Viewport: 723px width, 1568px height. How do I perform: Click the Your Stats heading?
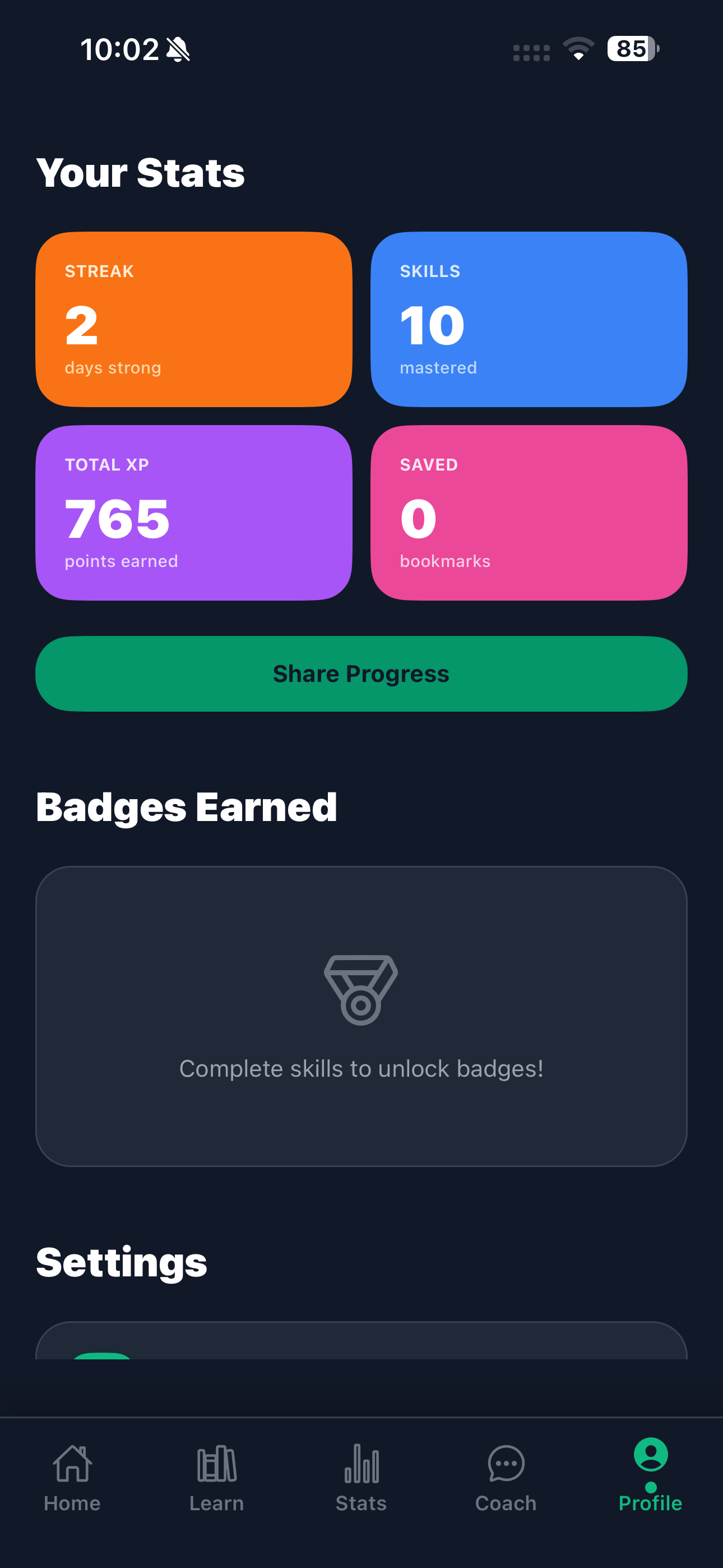coord(141,172)
